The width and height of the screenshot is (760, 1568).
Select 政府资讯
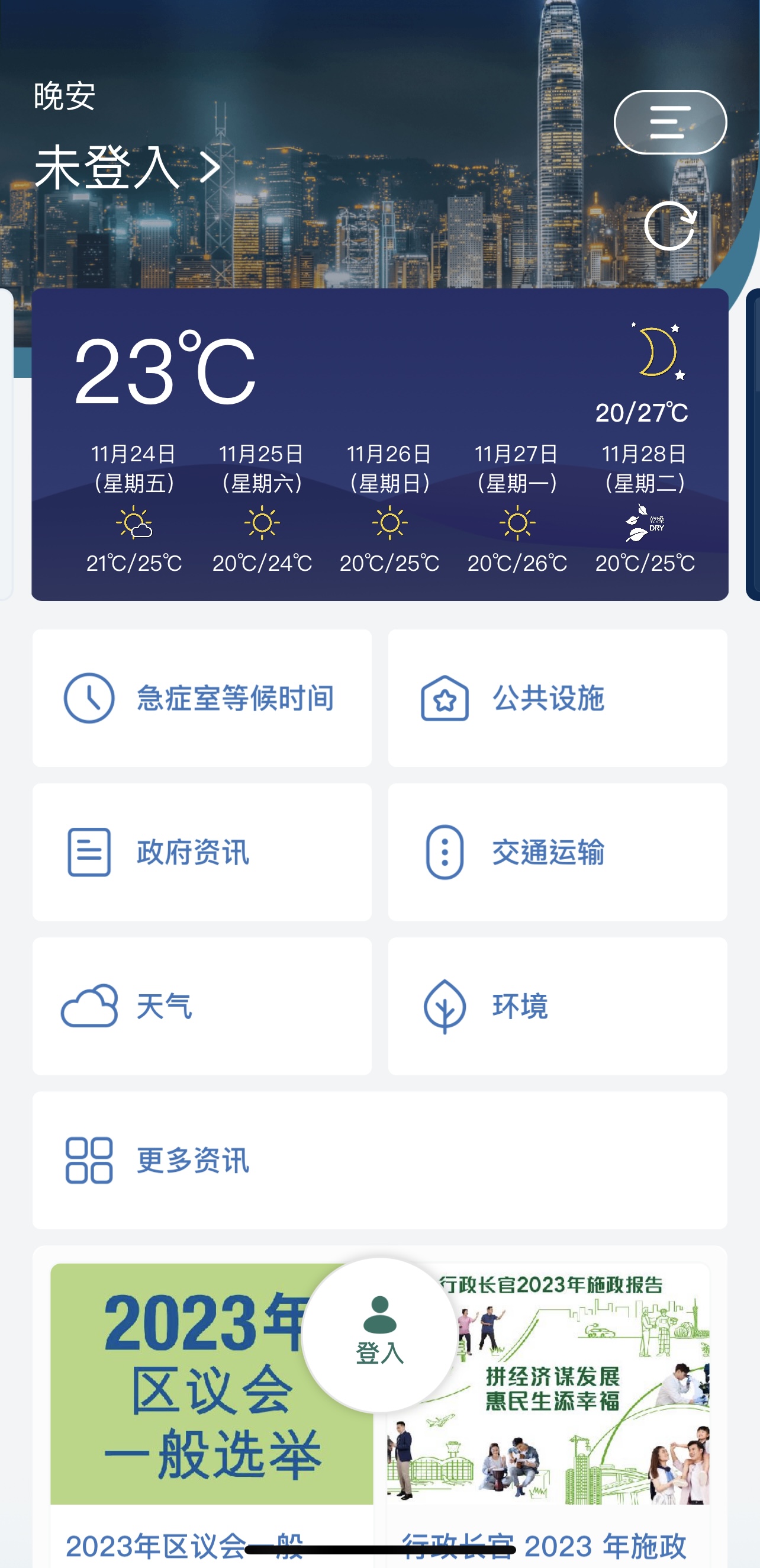point(202,852)
